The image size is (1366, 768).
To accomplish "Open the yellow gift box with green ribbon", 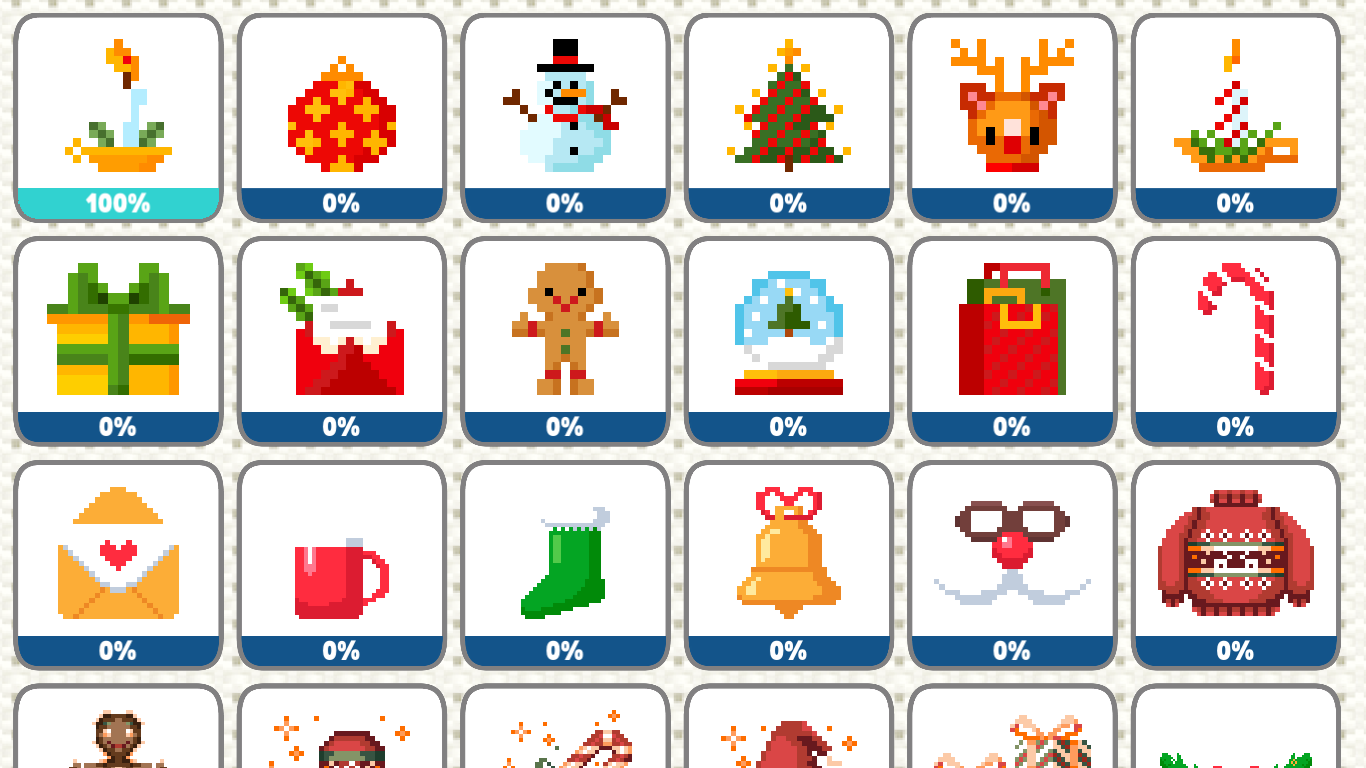I will click(118, 330).
